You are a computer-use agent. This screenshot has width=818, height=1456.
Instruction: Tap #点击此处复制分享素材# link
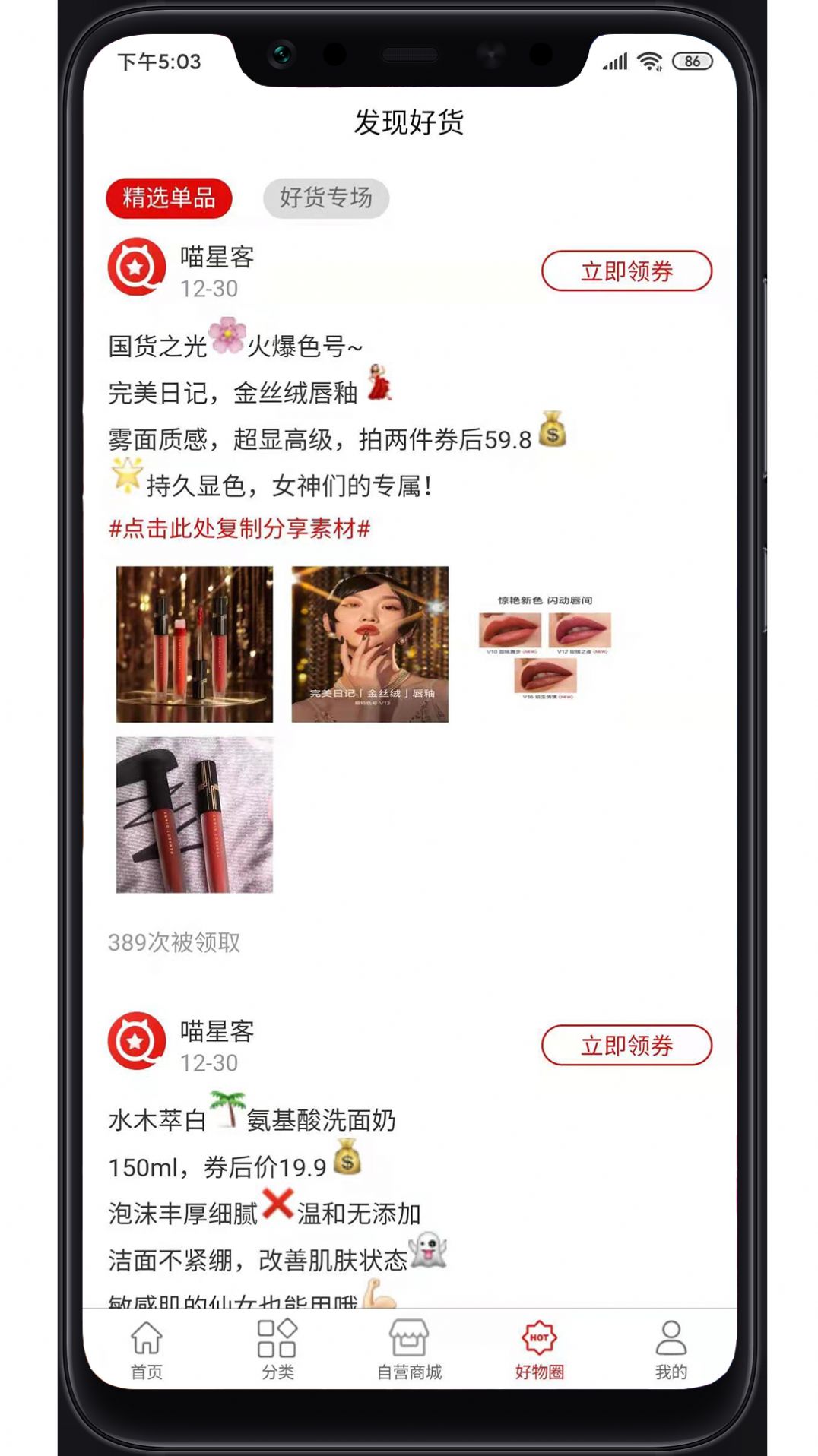(239, 528)
